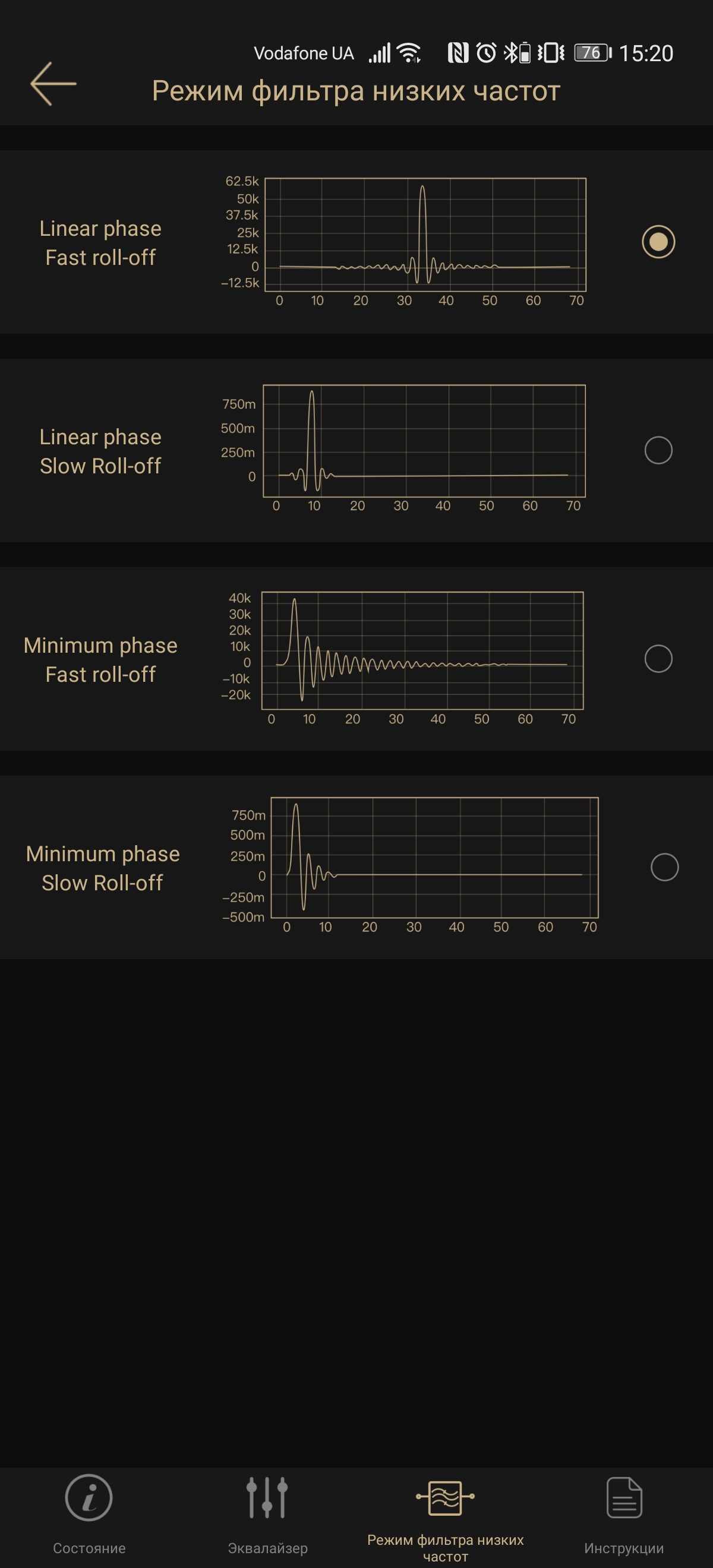Choose Linear phase Slow Roll-off filter
Image resolution: width=713 pixels, height=1568 pixels.
(658, 450)
